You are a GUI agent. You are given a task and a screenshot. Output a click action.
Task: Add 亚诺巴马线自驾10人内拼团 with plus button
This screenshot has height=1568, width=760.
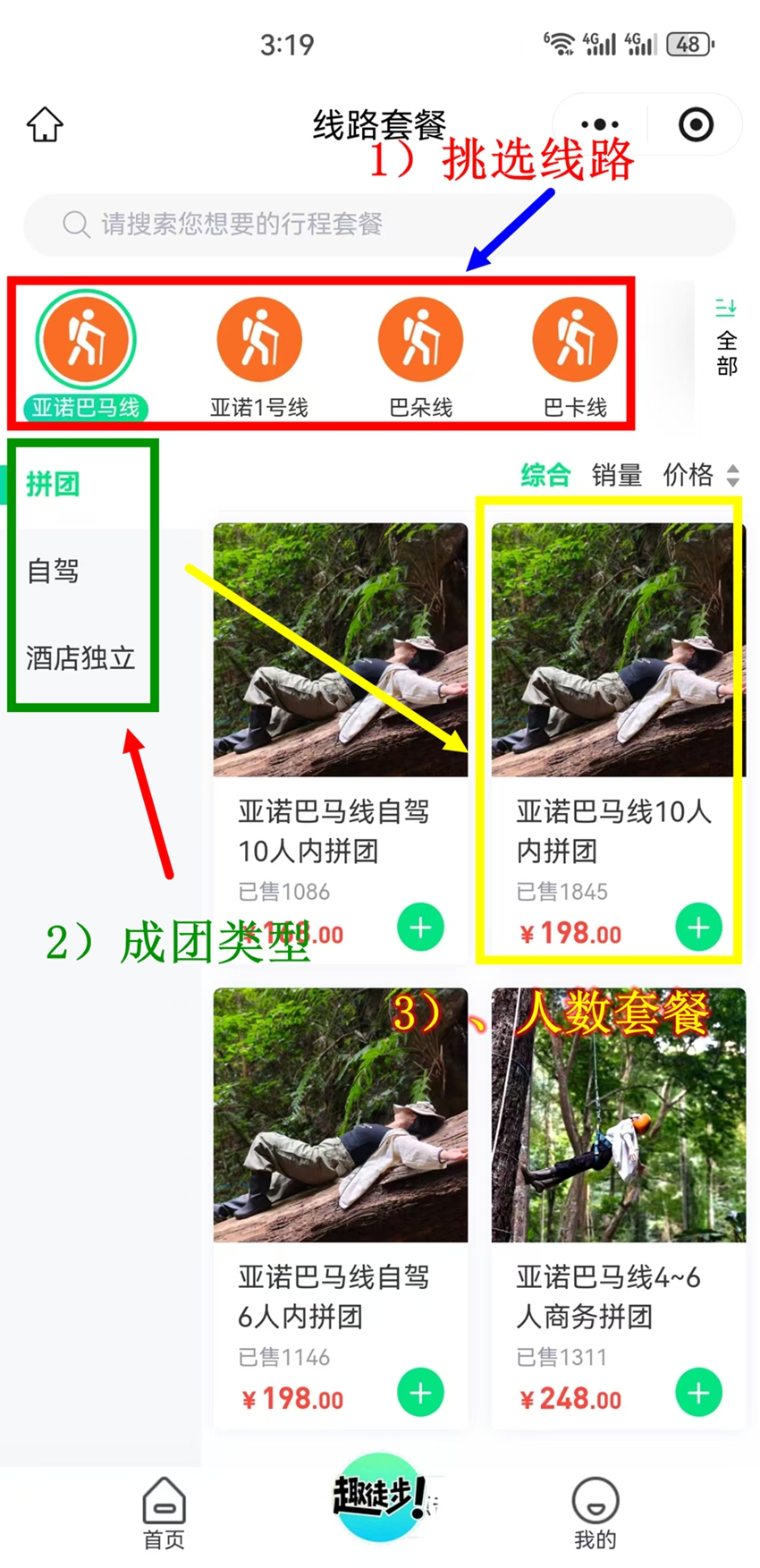[420, 928]
